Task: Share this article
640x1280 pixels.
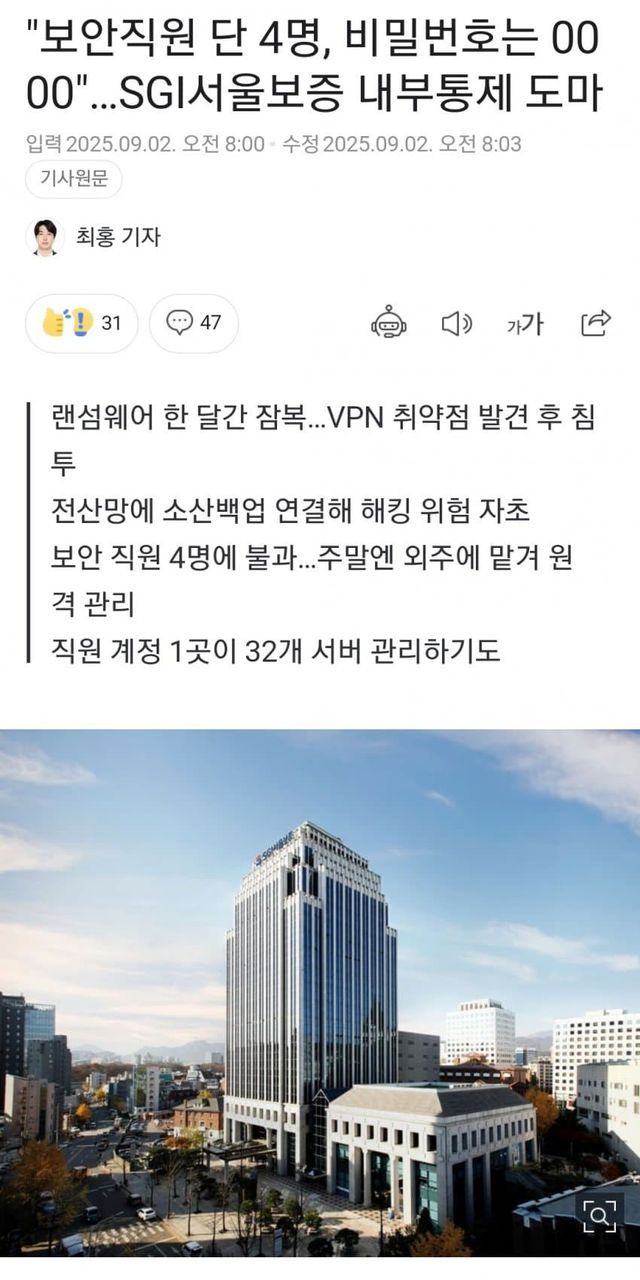Action: [x=596, y=323]
